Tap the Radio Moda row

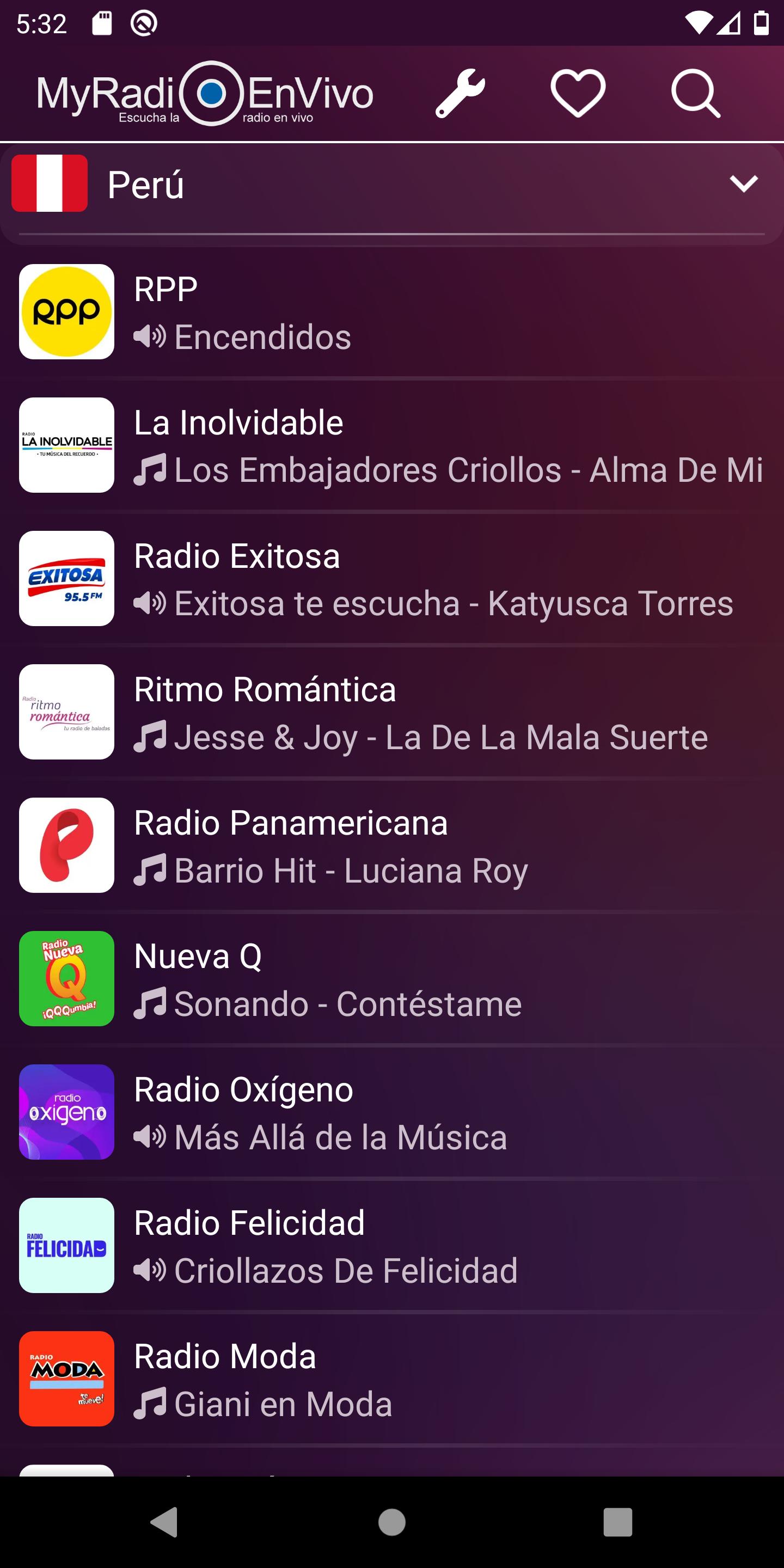coord(392,1378)
